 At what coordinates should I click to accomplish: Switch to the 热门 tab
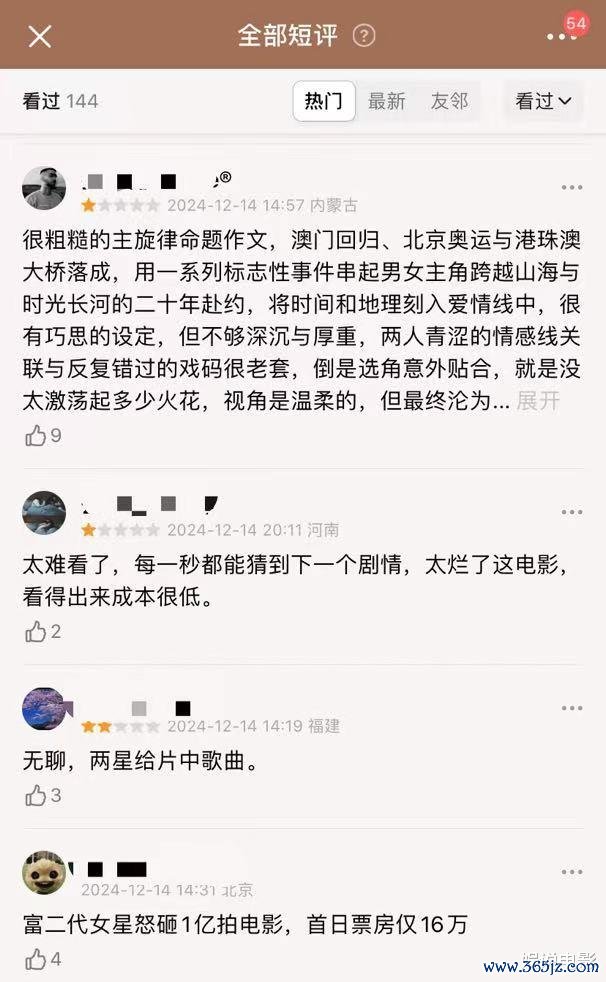pyautogui.click(x=323, y=101)
